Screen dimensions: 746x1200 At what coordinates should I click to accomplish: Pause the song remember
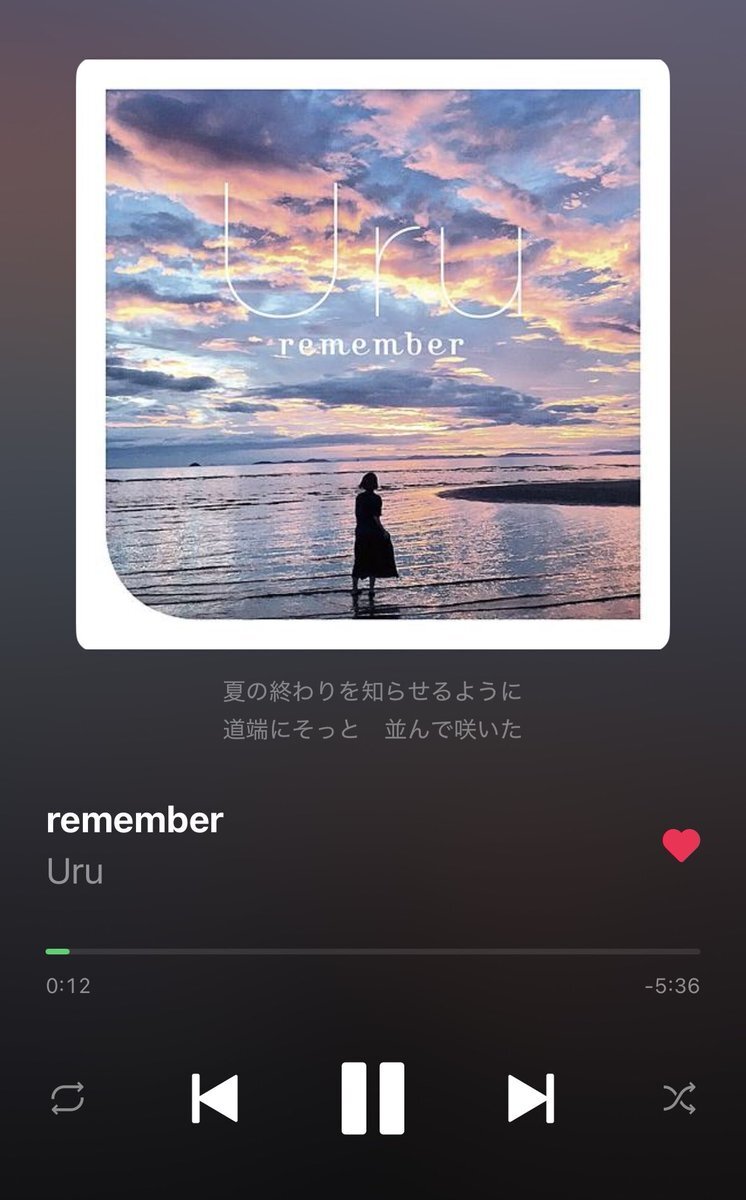point(372,1098)
